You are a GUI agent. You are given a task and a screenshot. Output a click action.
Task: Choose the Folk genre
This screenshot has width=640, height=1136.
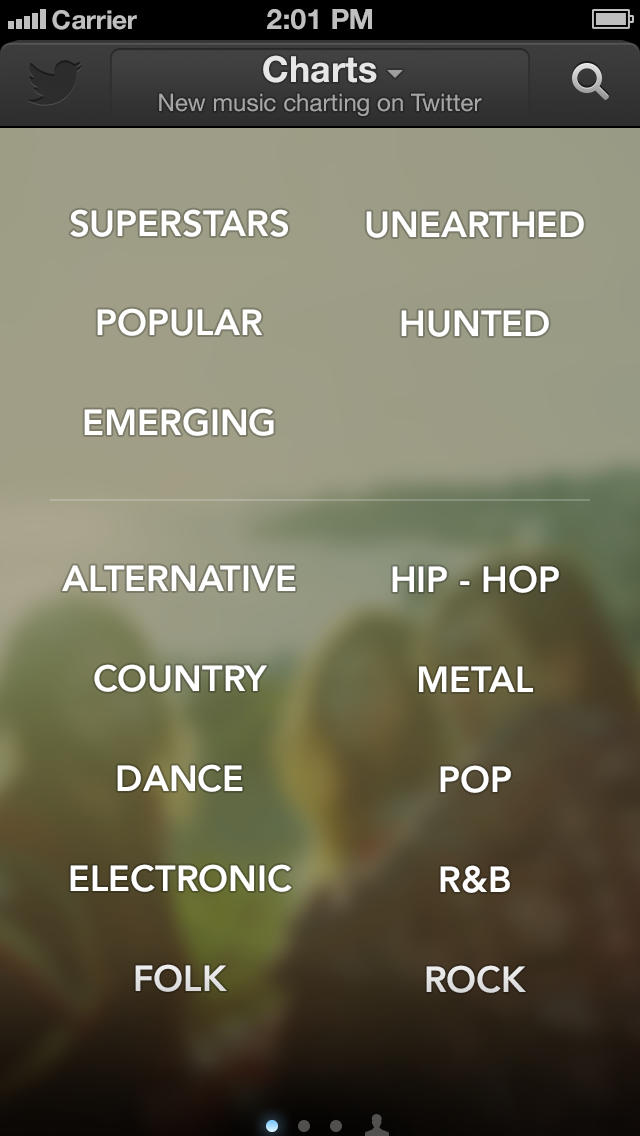[x=180, y=978]
